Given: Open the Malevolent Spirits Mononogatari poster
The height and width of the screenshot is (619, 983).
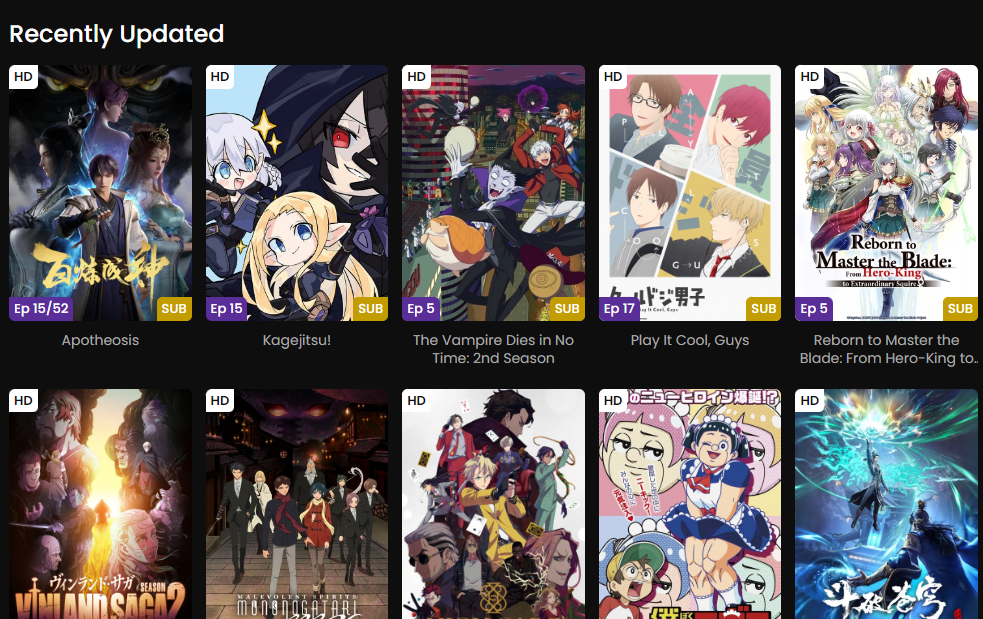Looking at the screenshot, I should coord(297,505).
